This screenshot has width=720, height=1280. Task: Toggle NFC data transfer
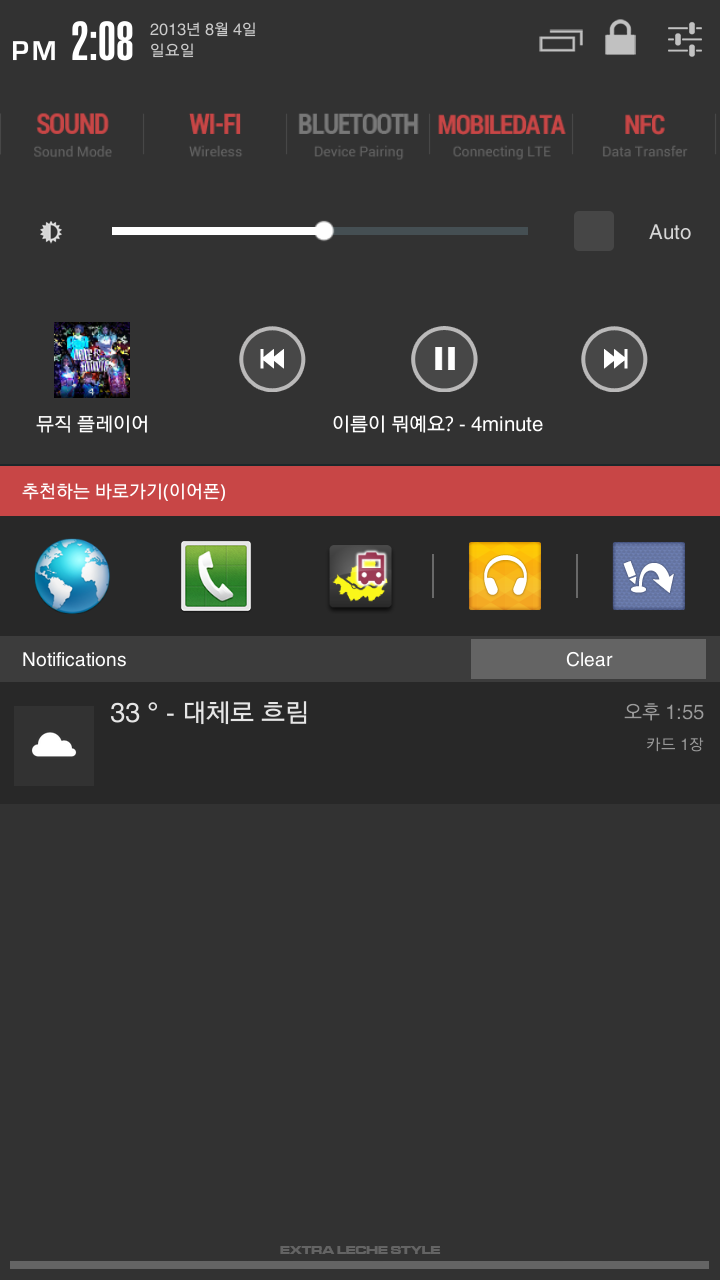coord(644,135)
